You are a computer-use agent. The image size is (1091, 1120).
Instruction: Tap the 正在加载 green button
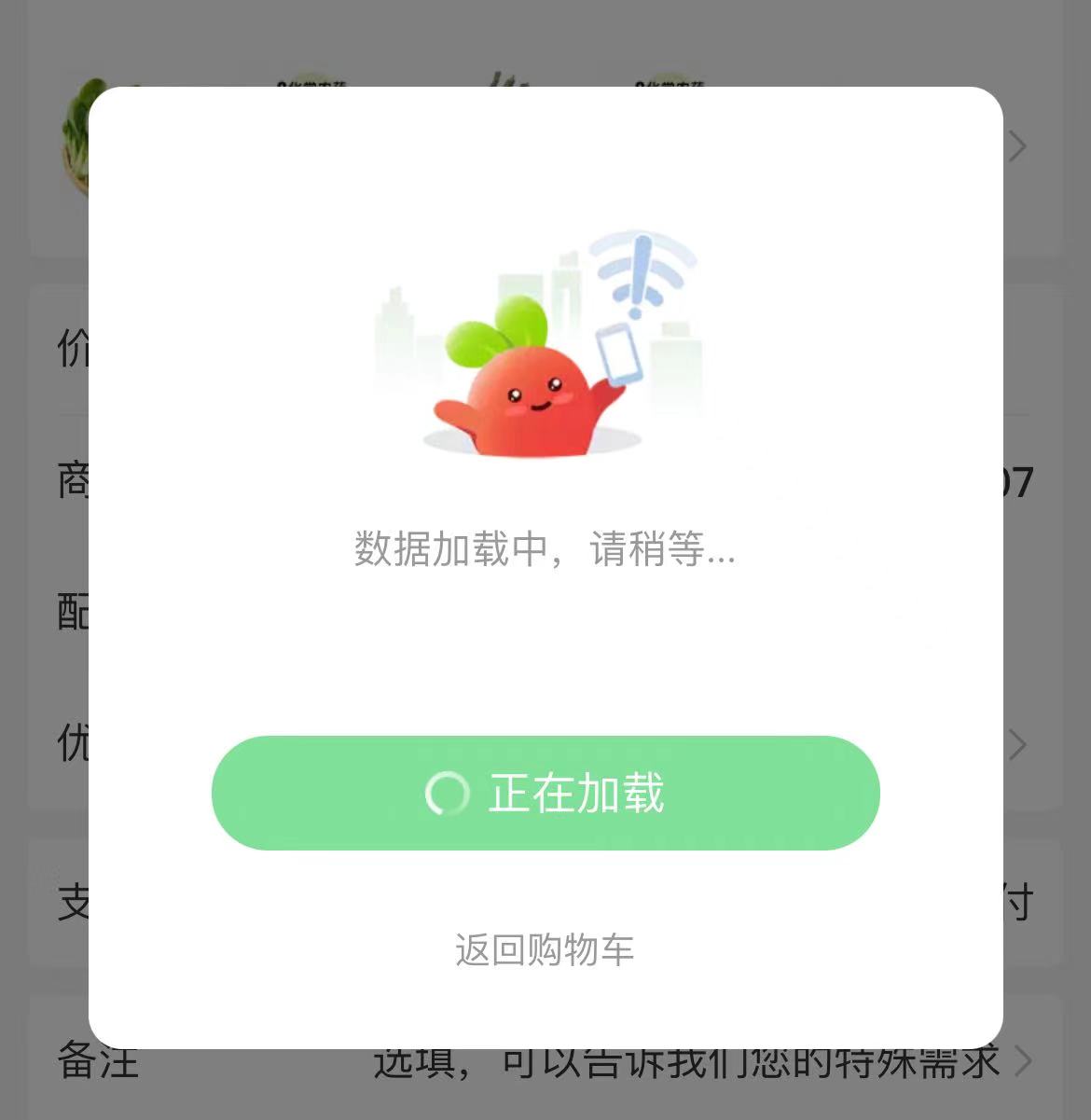545,793
